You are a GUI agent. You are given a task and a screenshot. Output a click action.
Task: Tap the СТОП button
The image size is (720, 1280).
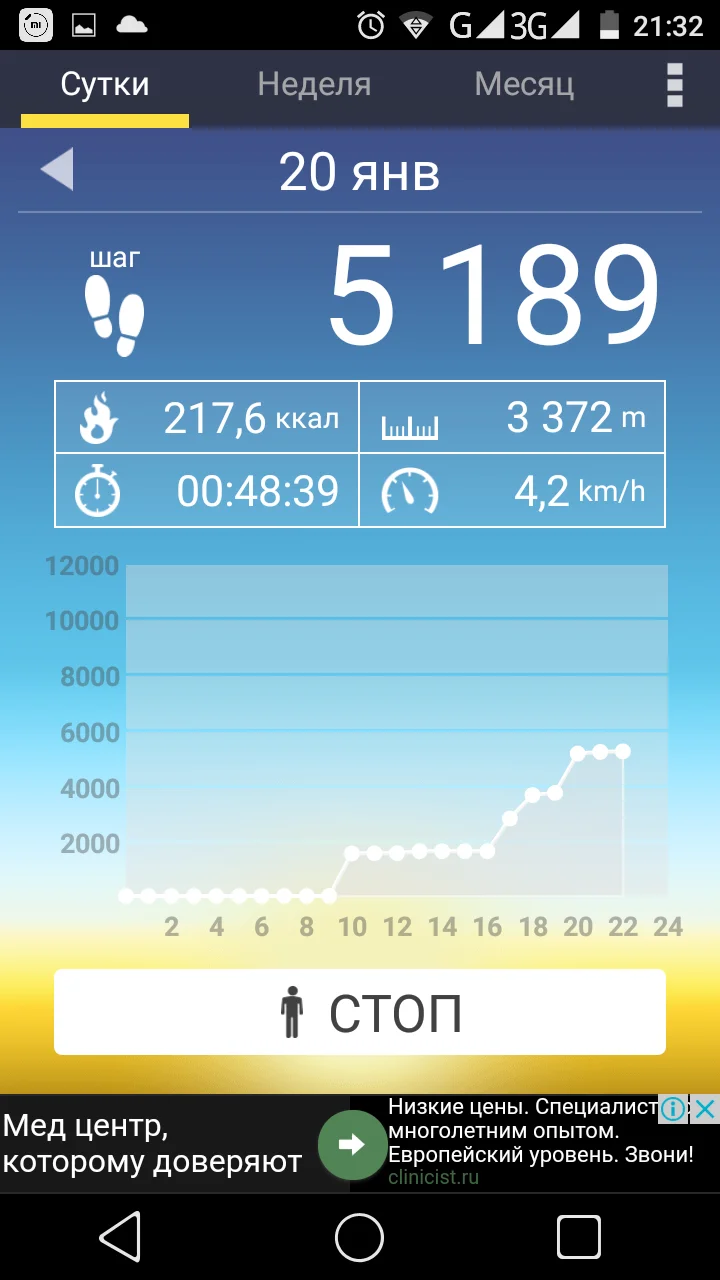360,1012
